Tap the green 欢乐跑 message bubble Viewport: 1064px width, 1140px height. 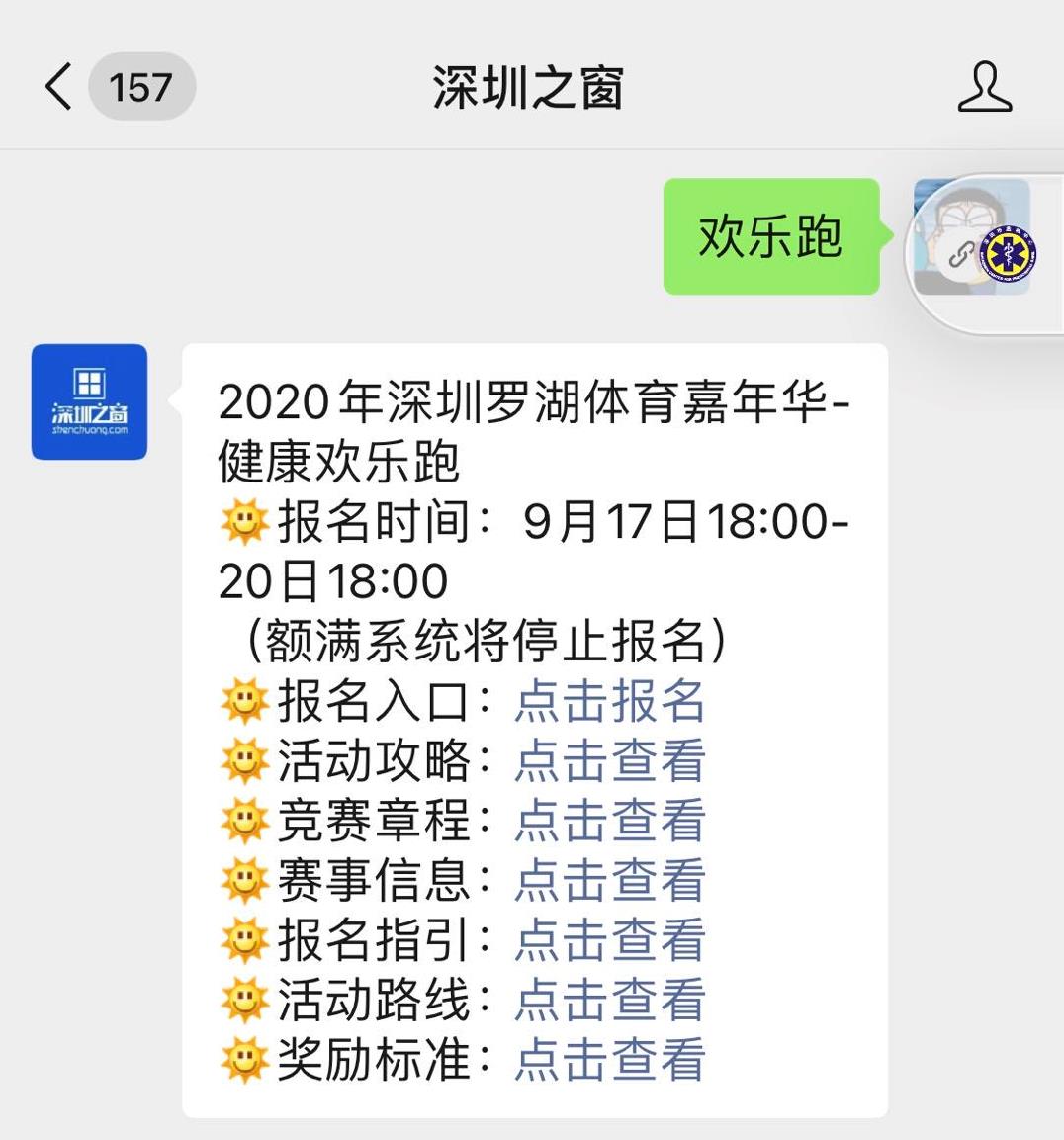click(772, 237)
